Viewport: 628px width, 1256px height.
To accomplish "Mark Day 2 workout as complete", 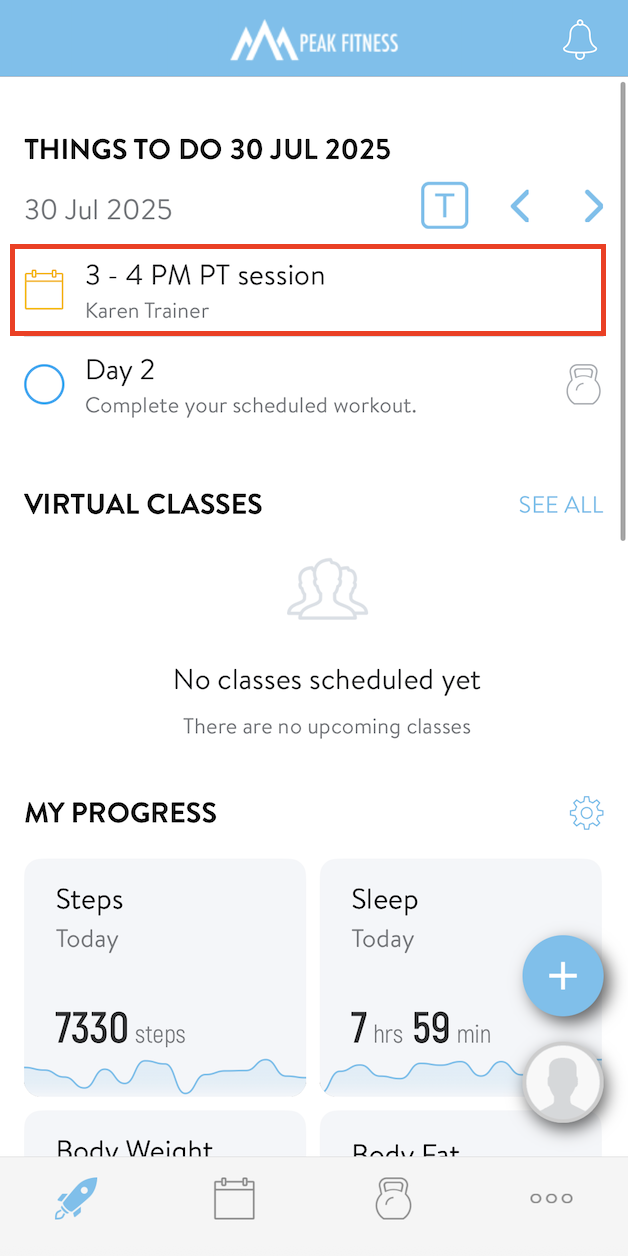I will [44, 385].
